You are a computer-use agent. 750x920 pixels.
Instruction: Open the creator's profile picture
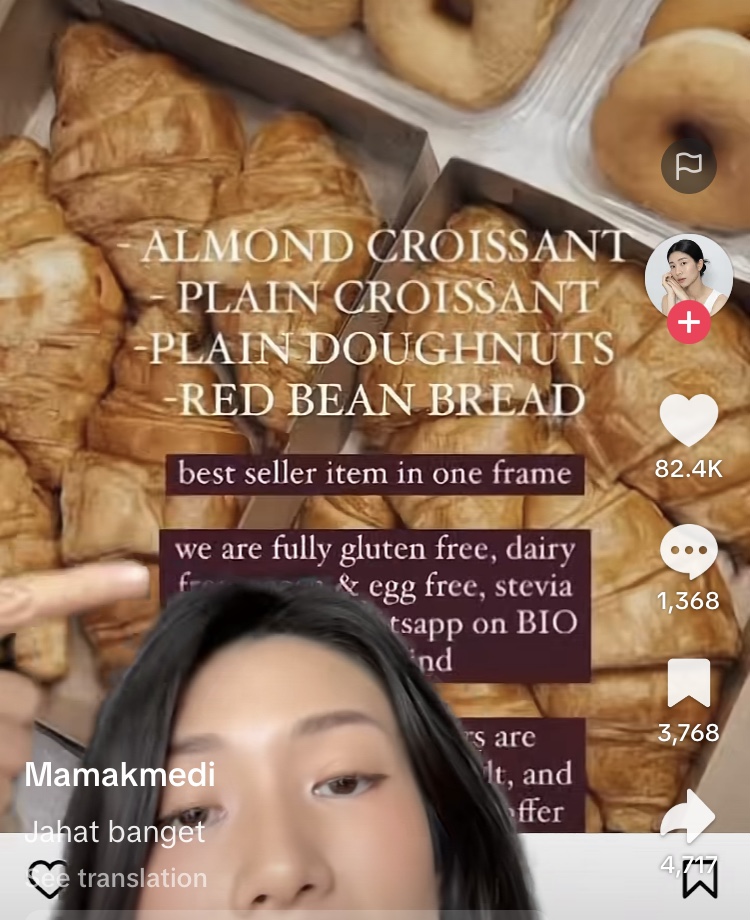click(x=688, y=277)
